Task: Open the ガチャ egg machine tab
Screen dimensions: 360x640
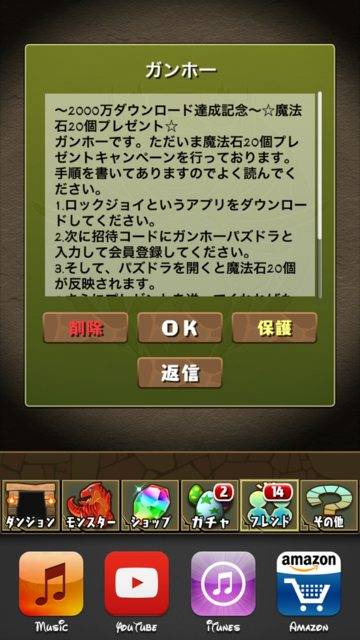Action: pyautogui.click(x=210, y=505)
